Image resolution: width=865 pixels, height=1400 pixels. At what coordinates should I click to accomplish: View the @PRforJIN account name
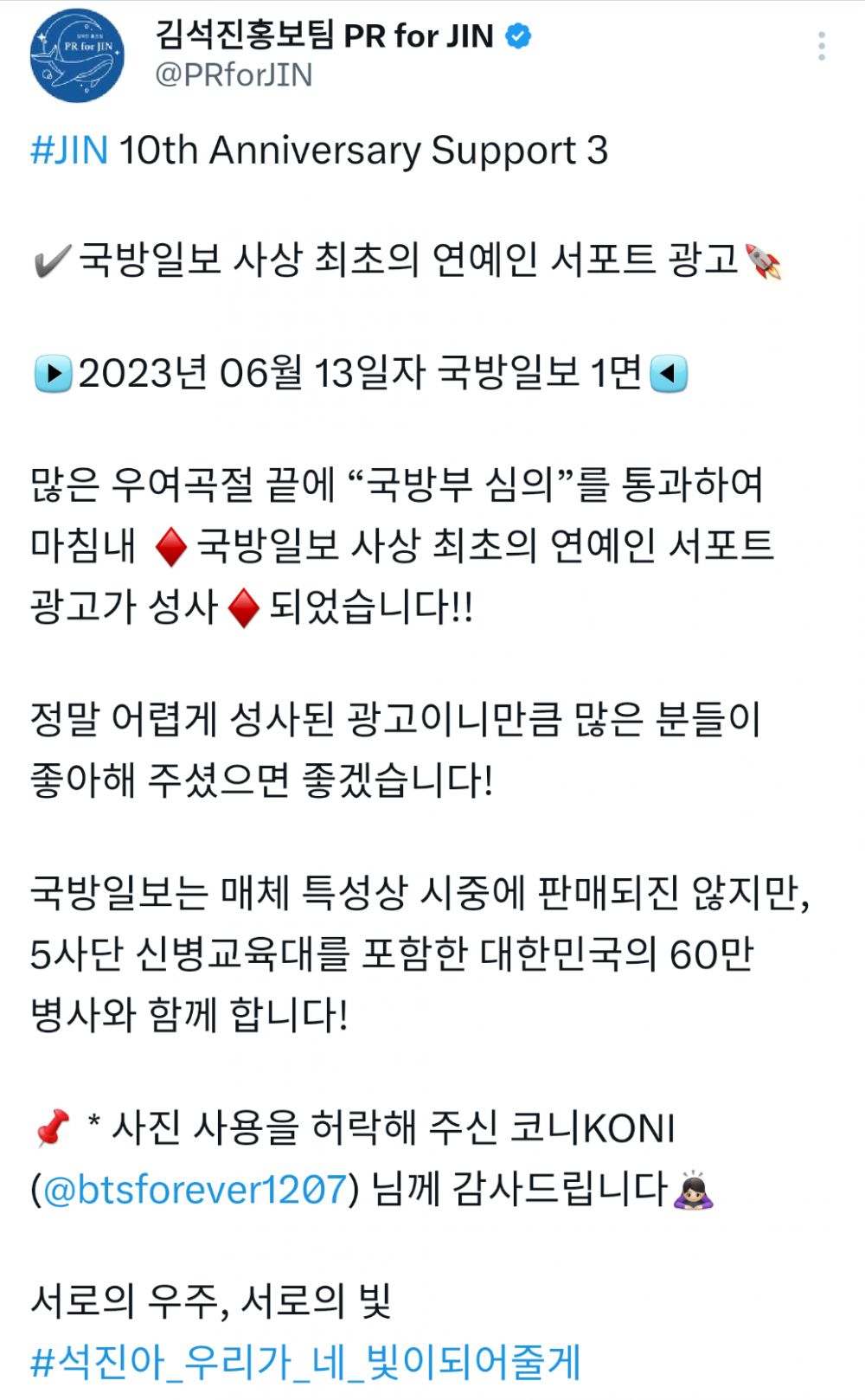coord(234,75)
